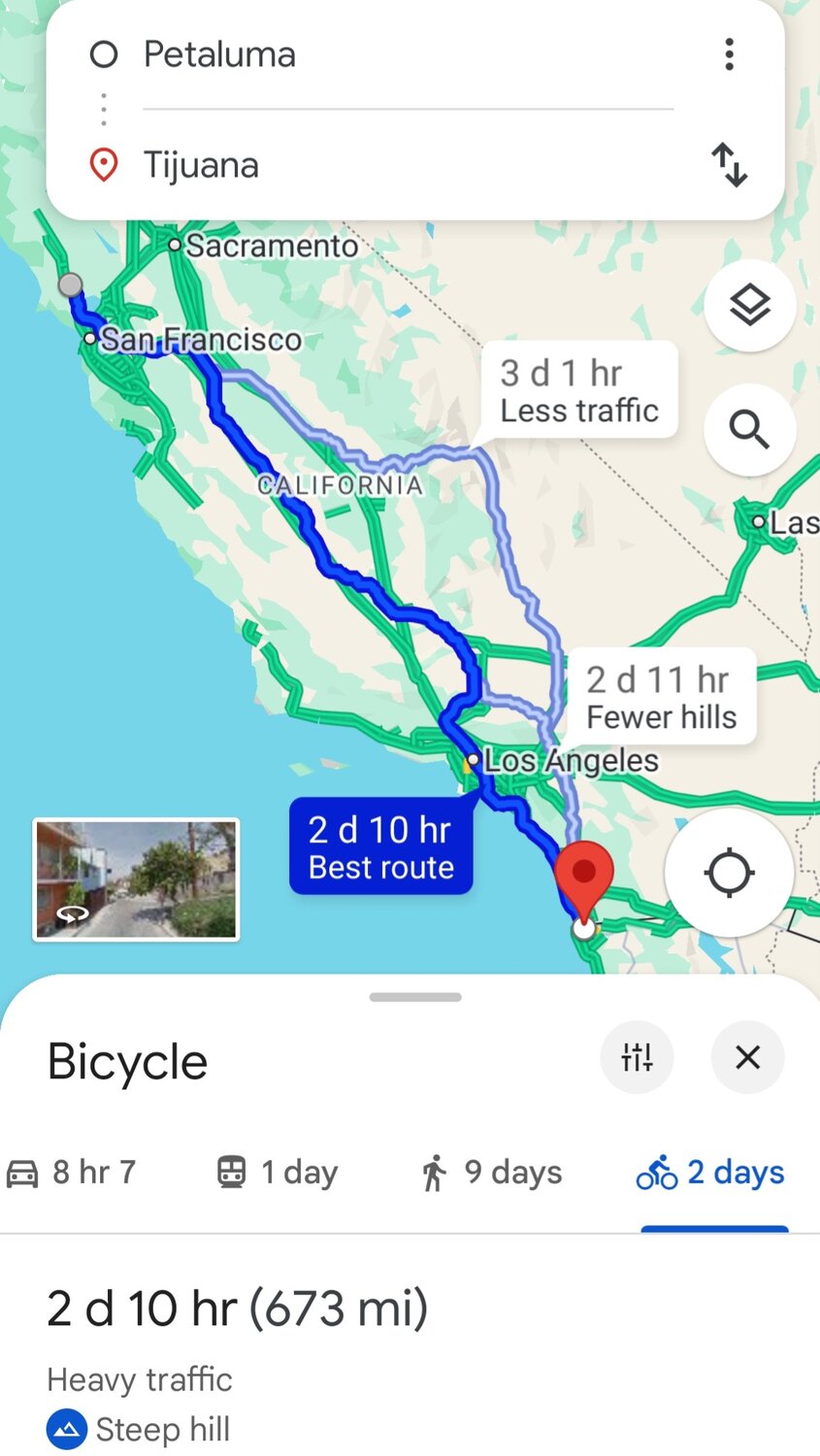Close the Bicycle directions panel
Viewport: 820px width, 1456px height.
[747, 1057]
